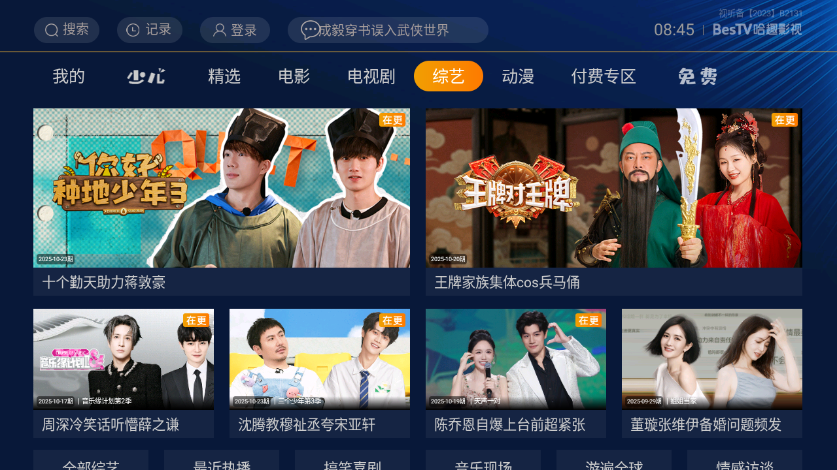Open the 搜索 search button
The width and height of the screenshot is (837, 470).
(x=66, y=30)
